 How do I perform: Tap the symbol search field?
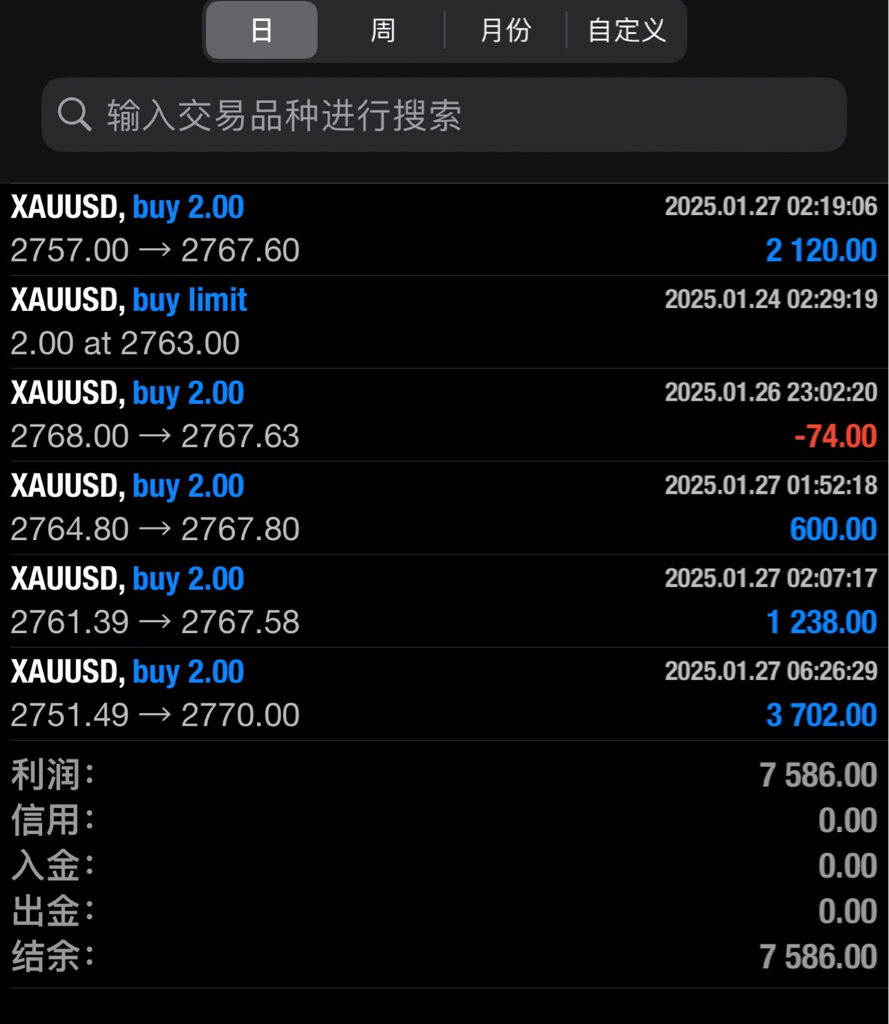coord(444,115)
